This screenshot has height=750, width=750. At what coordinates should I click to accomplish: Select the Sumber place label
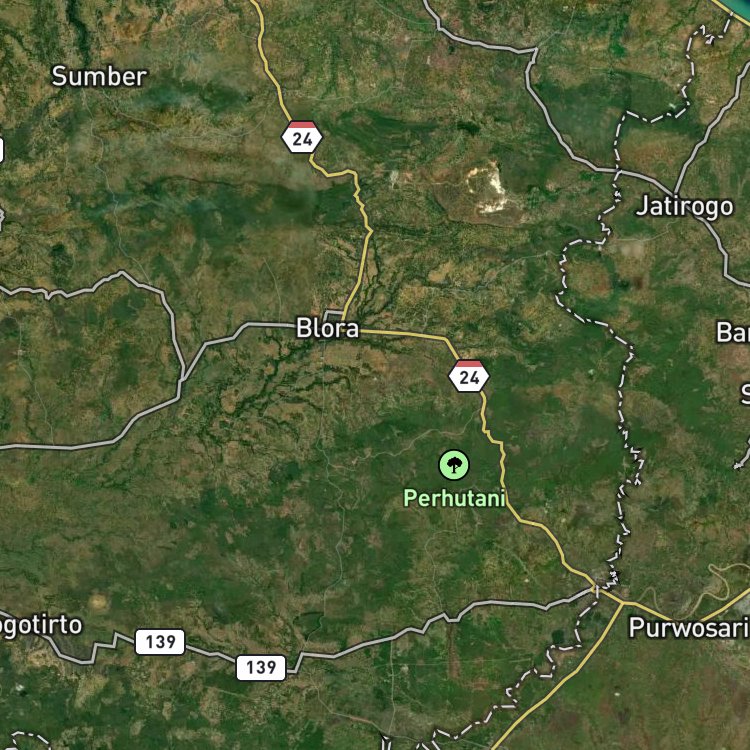click(99, 77)
